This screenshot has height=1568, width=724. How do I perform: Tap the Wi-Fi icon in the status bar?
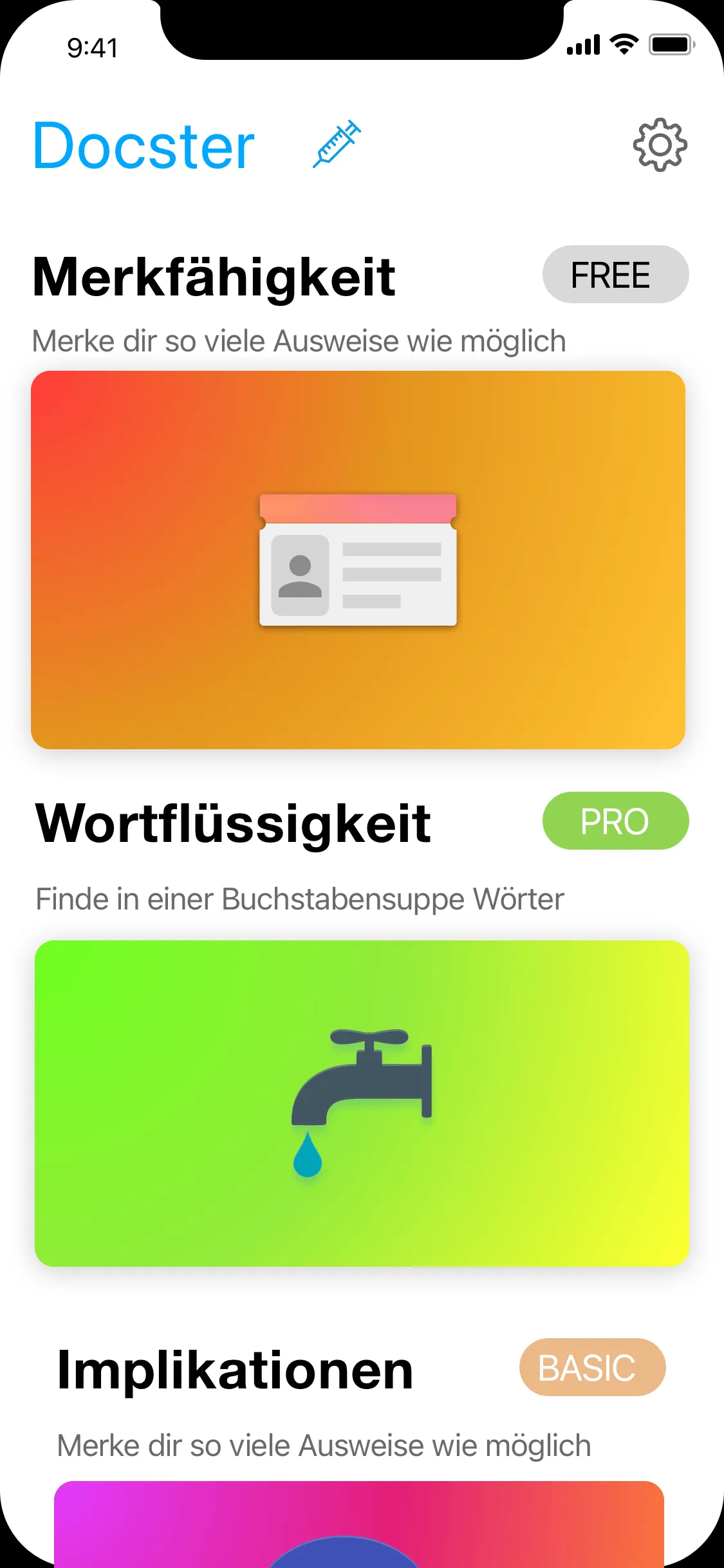[622, 44]
